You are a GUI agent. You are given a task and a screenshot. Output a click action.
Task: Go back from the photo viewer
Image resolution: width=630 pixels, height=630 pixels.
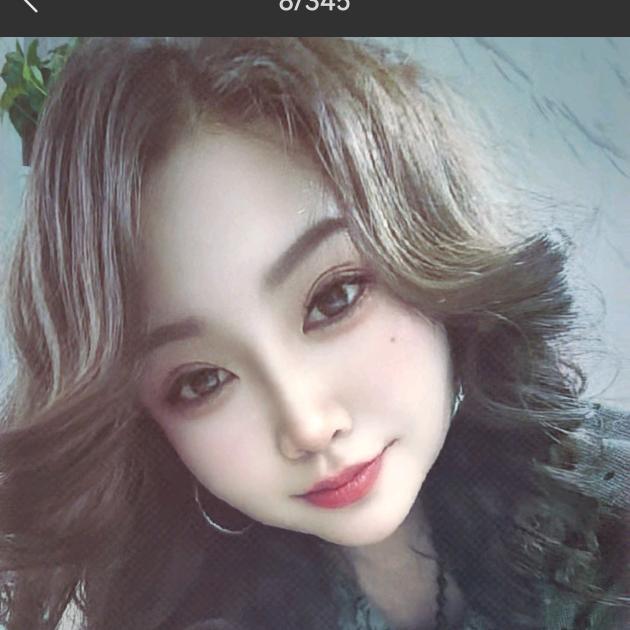(x=29, y=5)
